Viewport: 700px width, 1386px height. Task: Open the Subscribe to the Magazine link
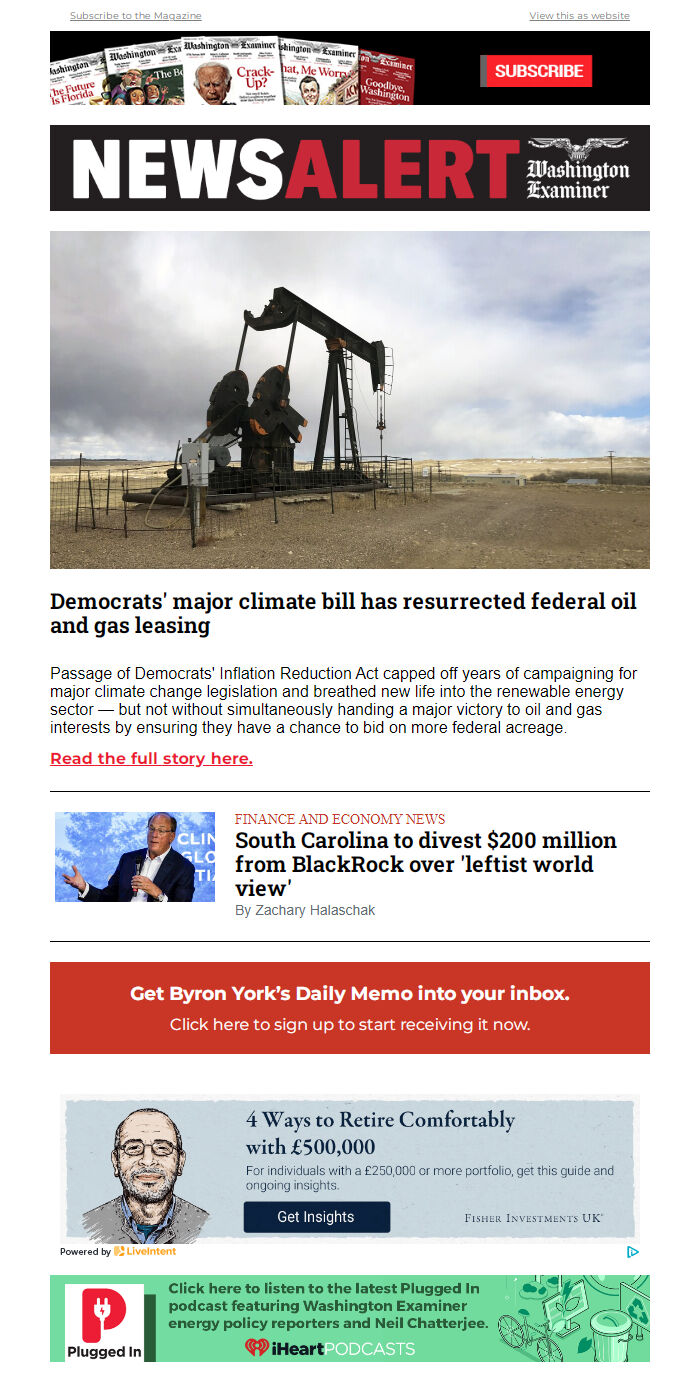coord(135,16)
